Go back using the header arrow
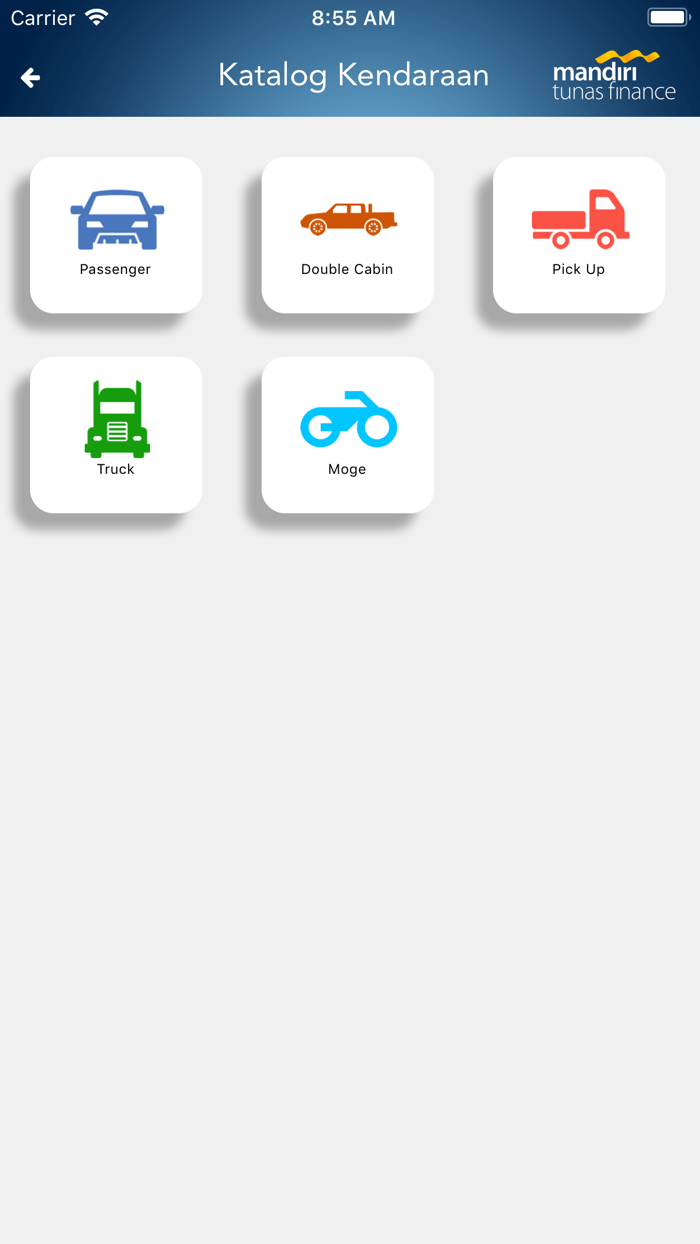Image resolution: width=700 pixels, height=1244 pixels. pos(31,78)
